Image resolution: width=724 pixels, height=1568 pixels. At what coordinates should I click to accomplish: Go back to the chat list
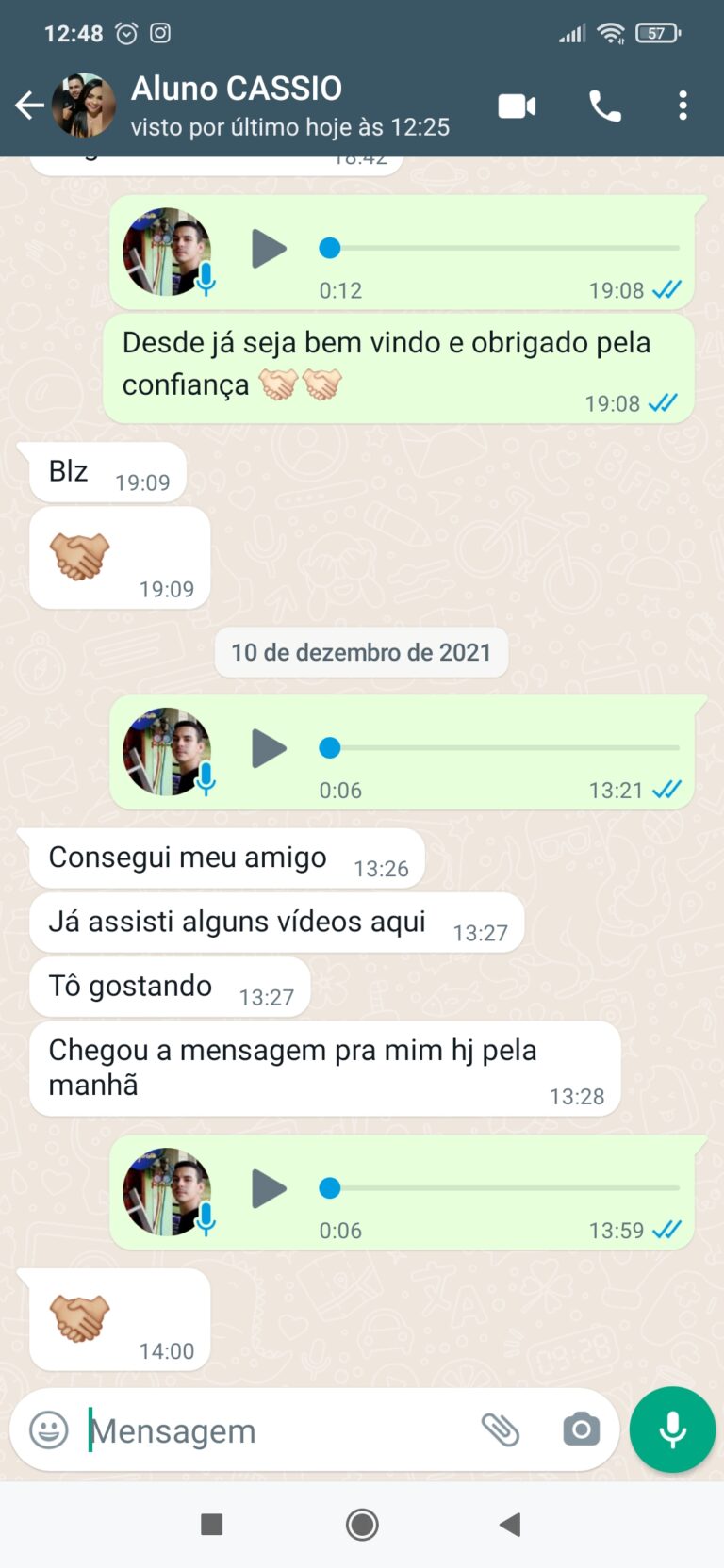(x=29, y=106)
